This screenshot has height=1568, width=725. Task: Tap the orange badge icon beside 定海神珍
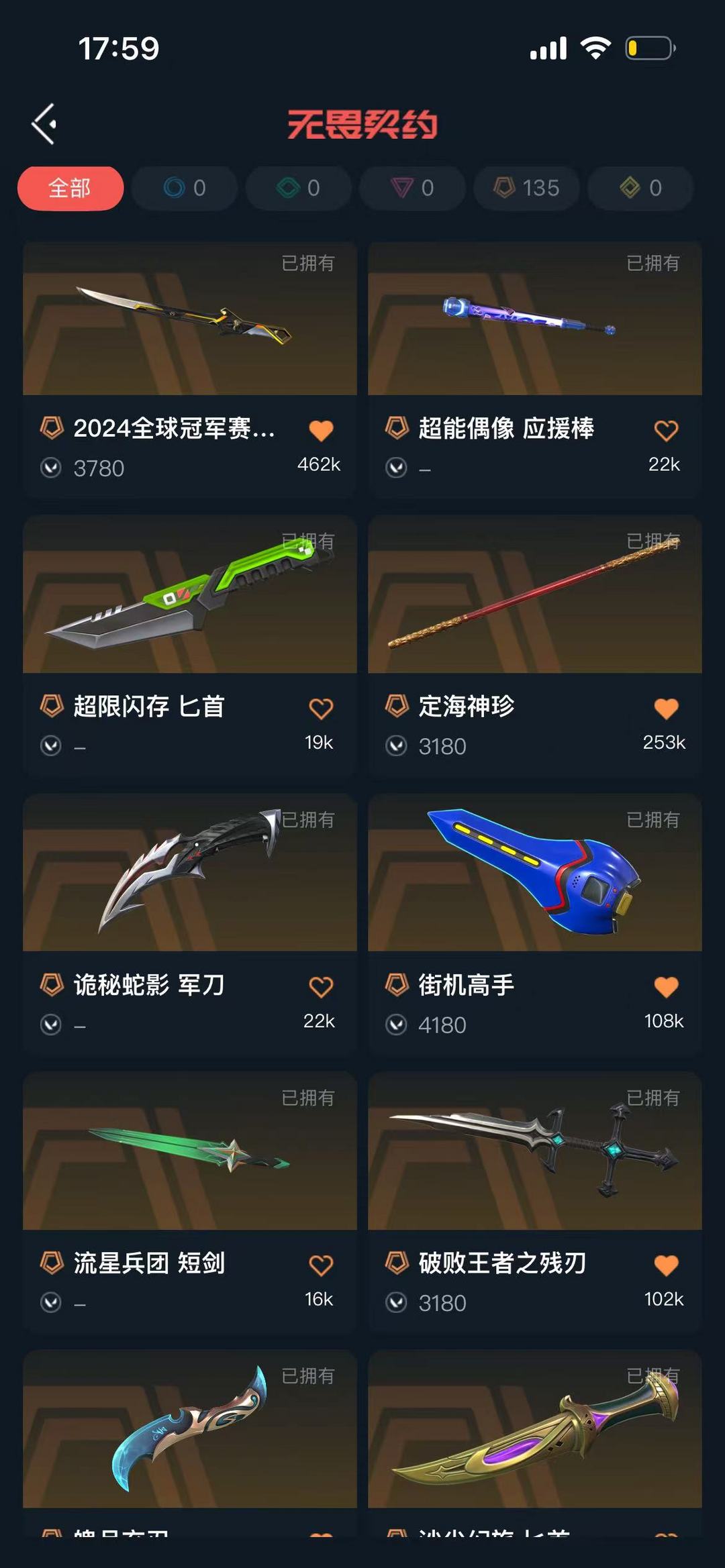pos(399,708)
